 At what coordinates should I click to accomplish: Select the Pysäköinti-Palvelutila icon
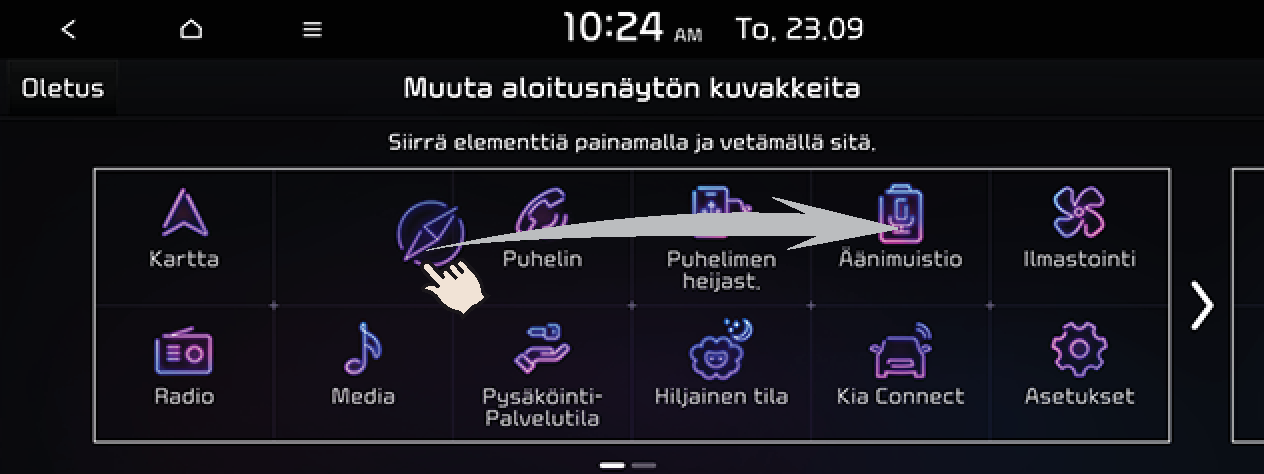click(x=542, y=374)
